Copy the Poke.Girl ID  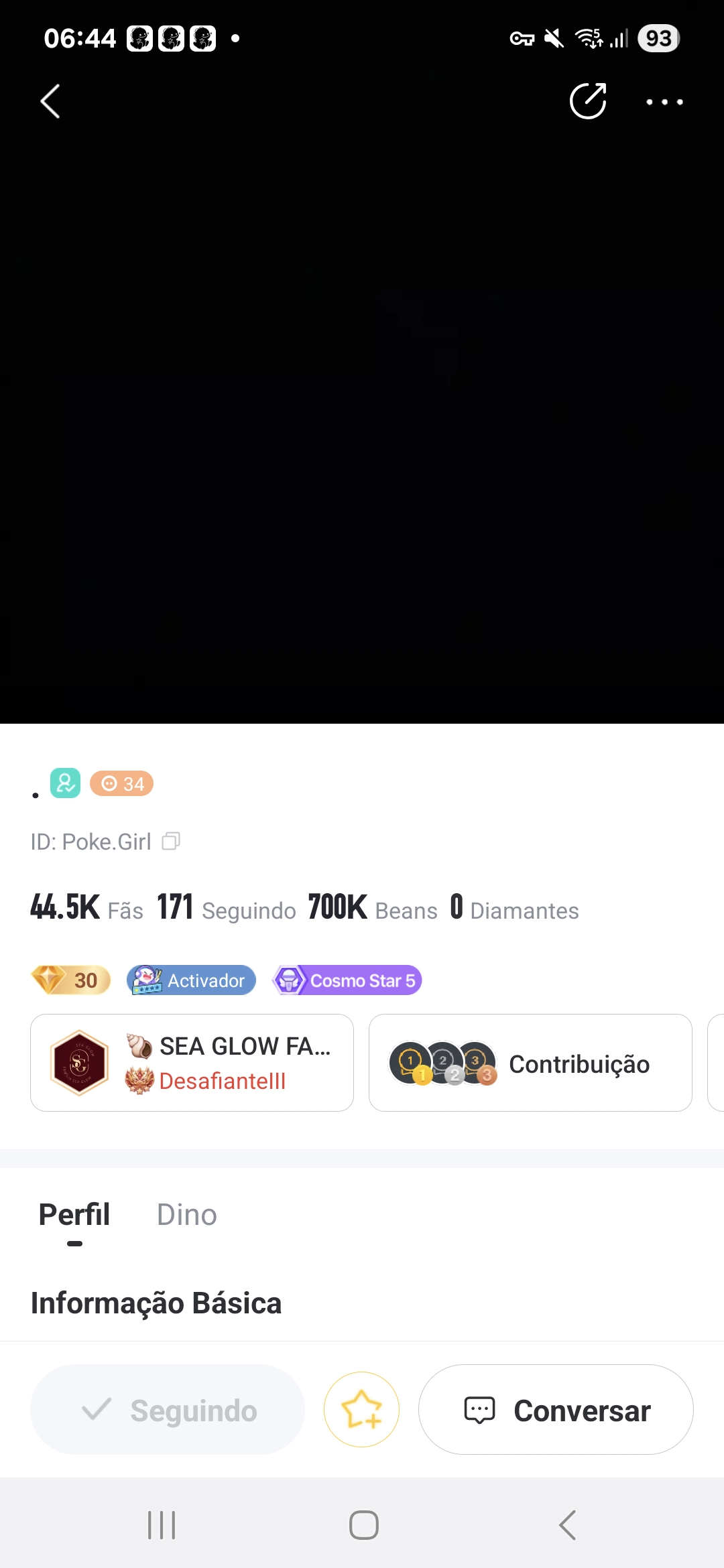tap(171, 841)
